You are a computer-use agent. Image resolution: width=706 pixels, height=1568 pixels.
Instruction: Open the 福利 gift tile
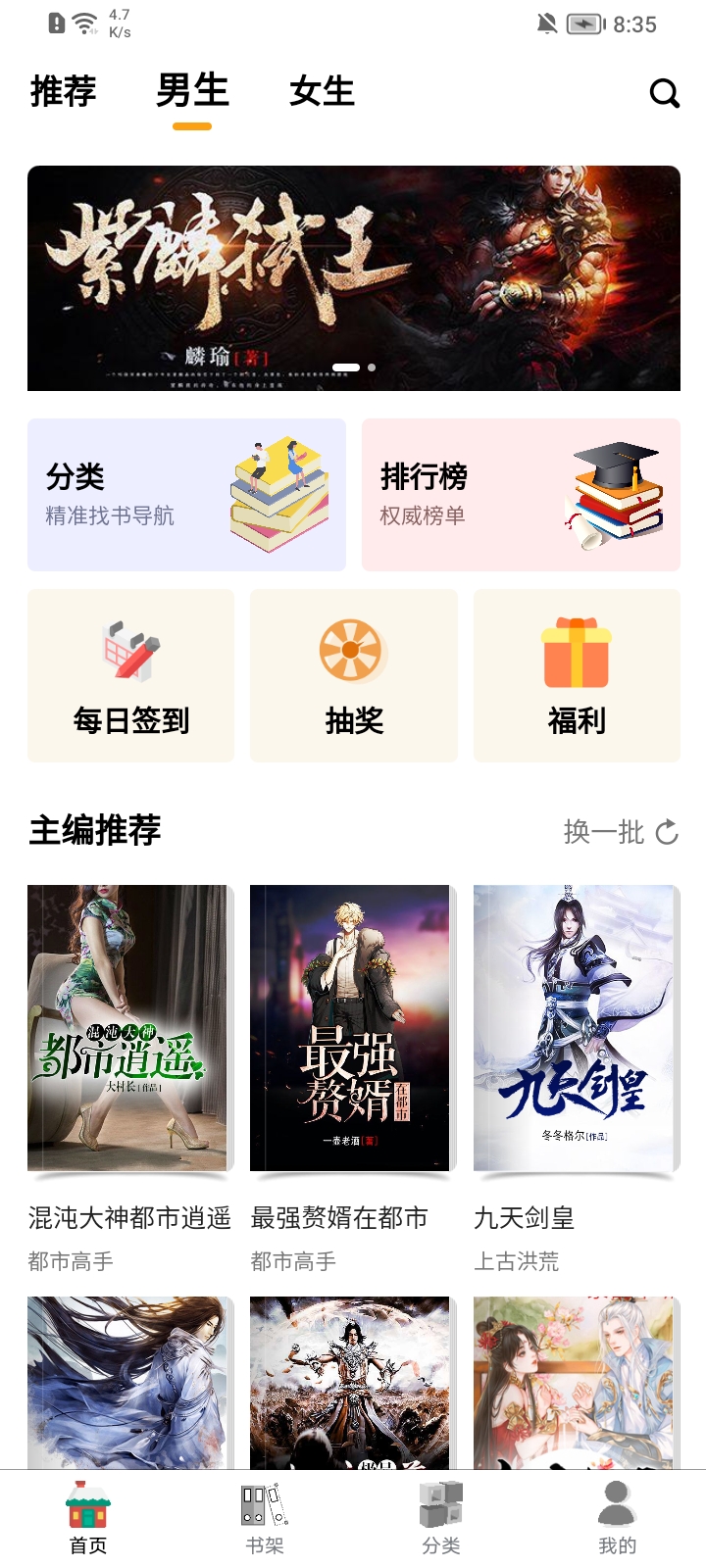coord(577,675)
